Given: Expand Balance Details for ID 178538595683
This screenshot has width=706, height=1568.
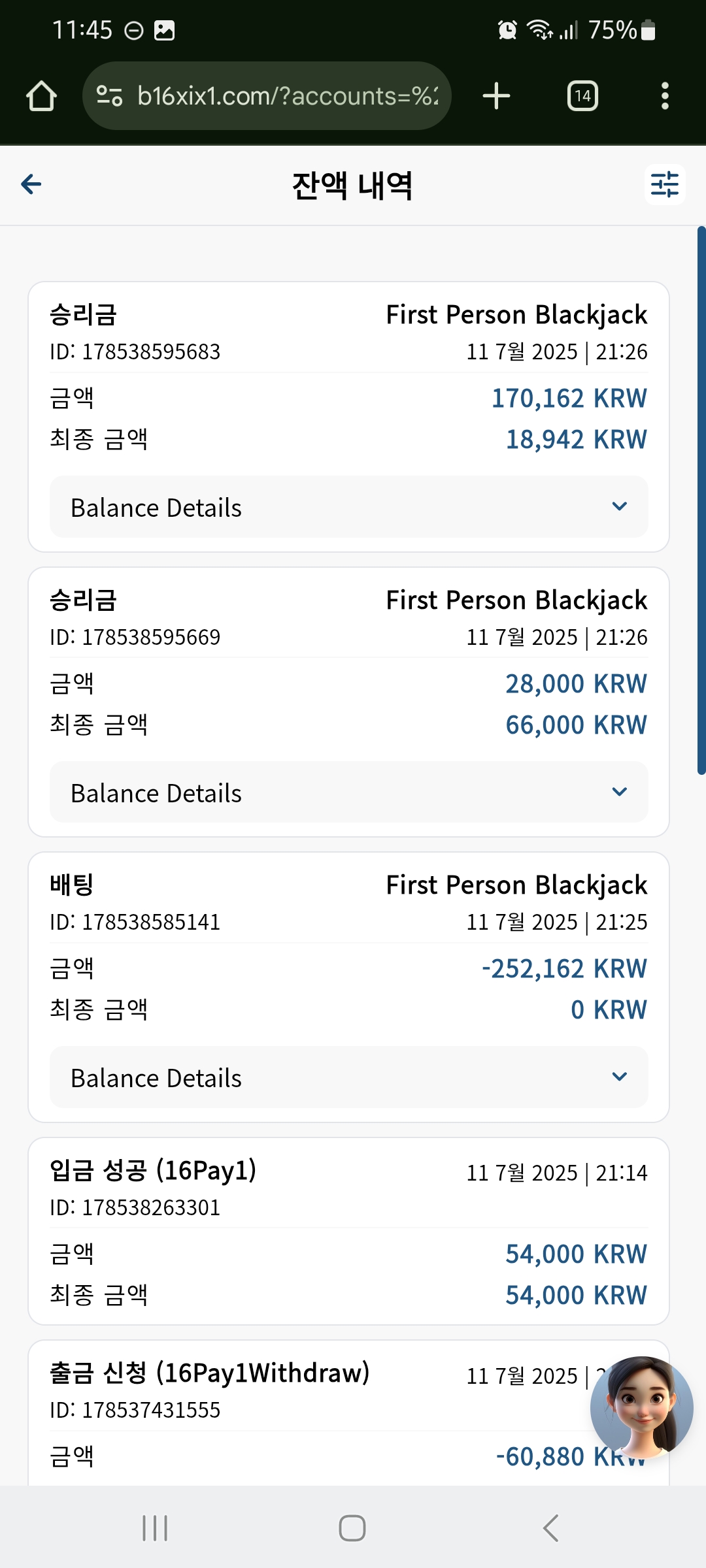Looking at the screenshot, I should click(349, 507).
